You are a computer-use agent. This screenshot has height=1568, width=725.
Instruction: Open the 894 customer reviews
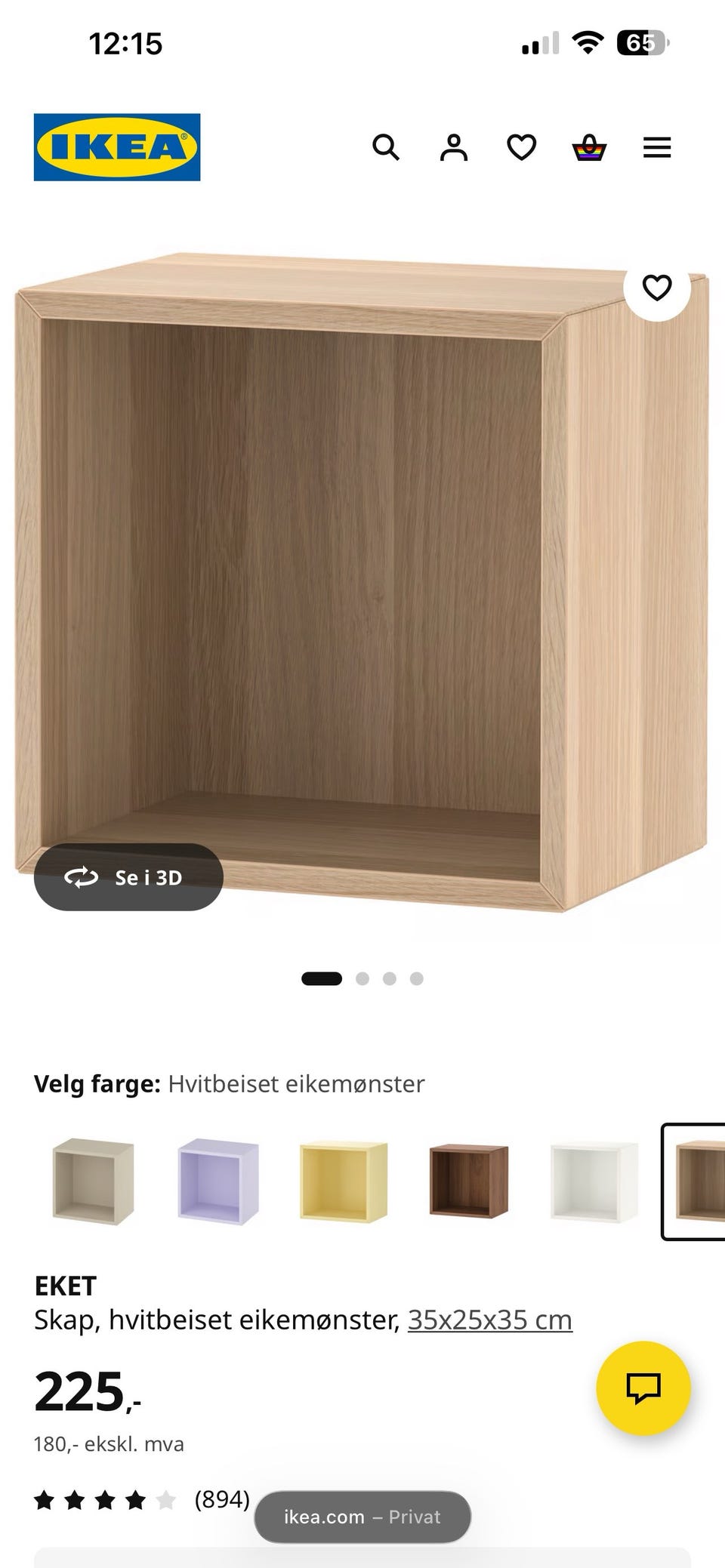pyautogui.click(x=221, y=1499)
